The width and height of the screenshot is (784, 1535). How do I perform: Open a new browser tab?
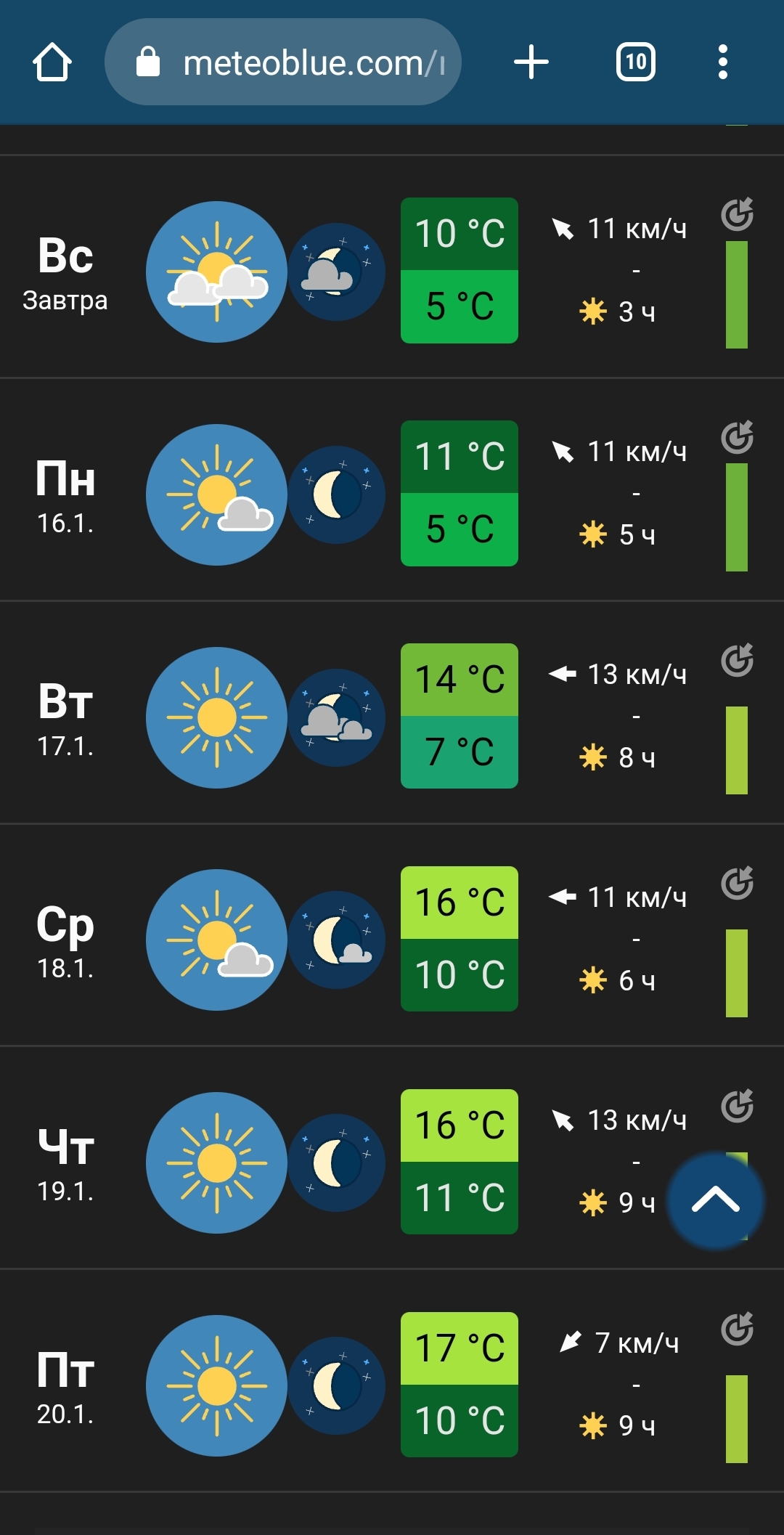click(531, 62)
